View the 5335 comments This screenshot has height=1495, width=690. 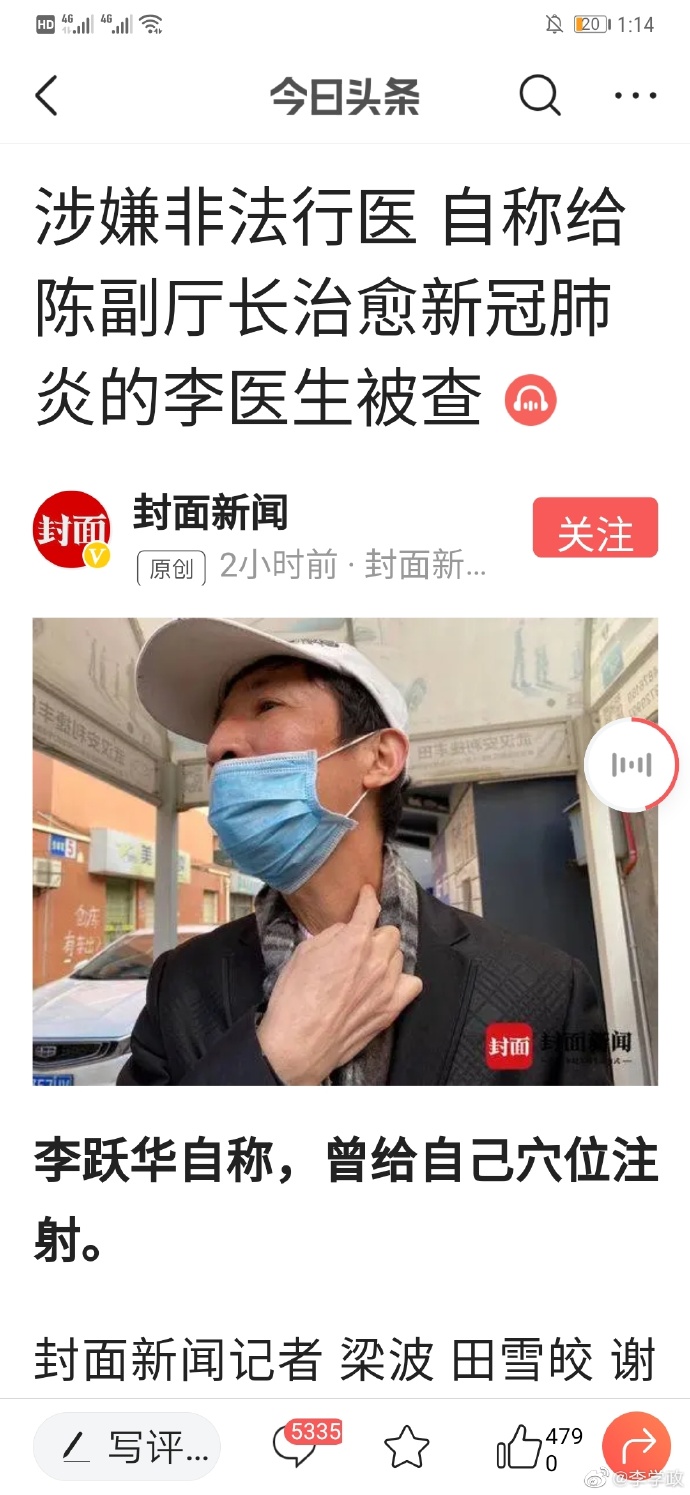click(x=297, y=1446)
